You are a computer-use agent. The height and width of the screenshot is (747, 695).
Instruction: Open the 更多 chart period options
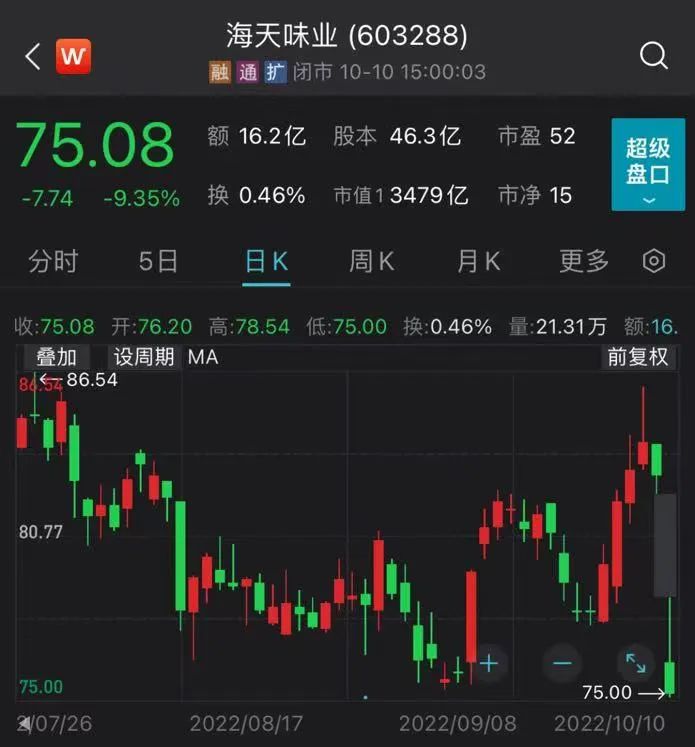click(x=584, y=262)
